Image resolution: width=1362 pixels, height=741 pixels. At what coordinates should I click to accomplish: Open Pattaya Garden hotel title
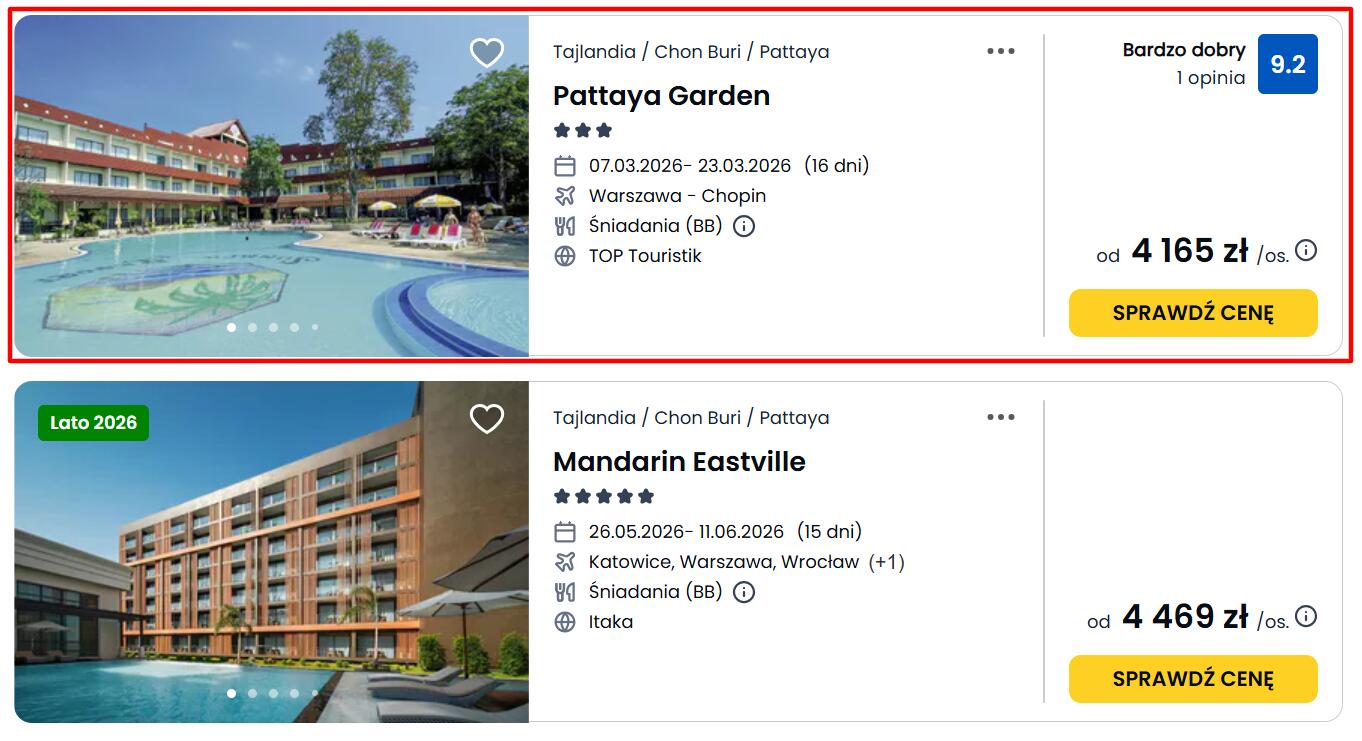661,96
